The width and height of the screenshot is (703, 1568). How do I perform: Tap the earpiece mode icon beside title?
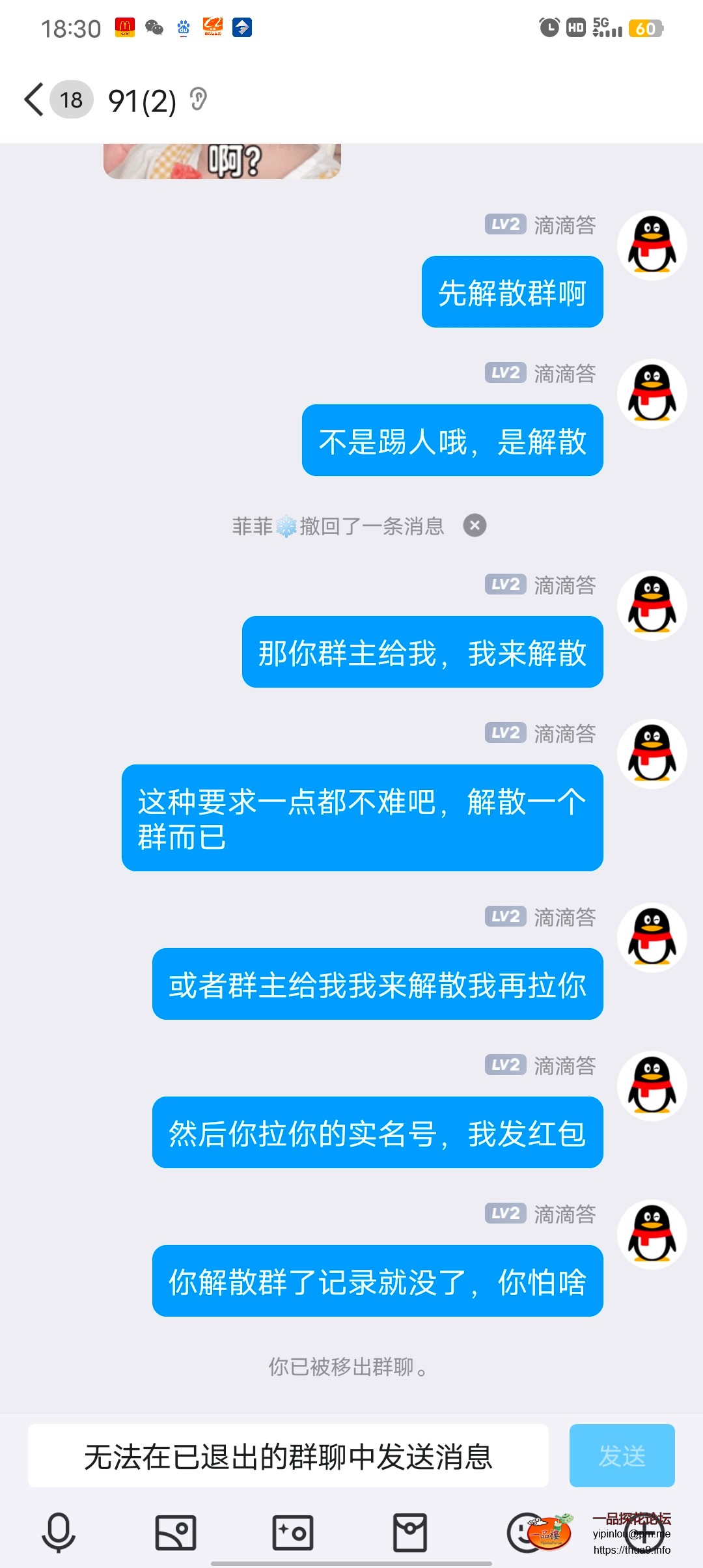click(x=198, y=100)
